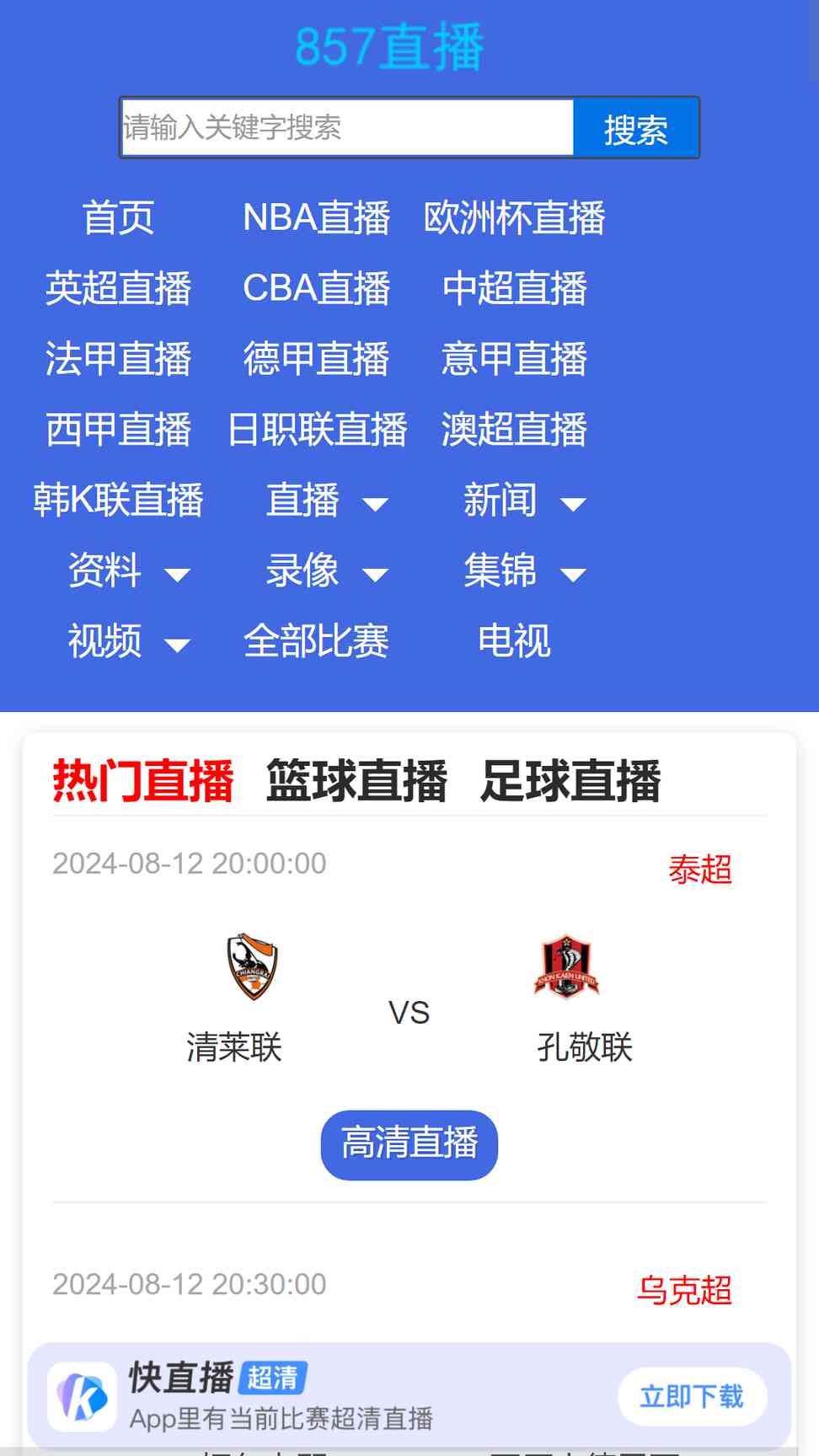Viewport: 819px width, 1456px height.
Task: Open 全部比赛 all matches link
Action: [316, 641]
